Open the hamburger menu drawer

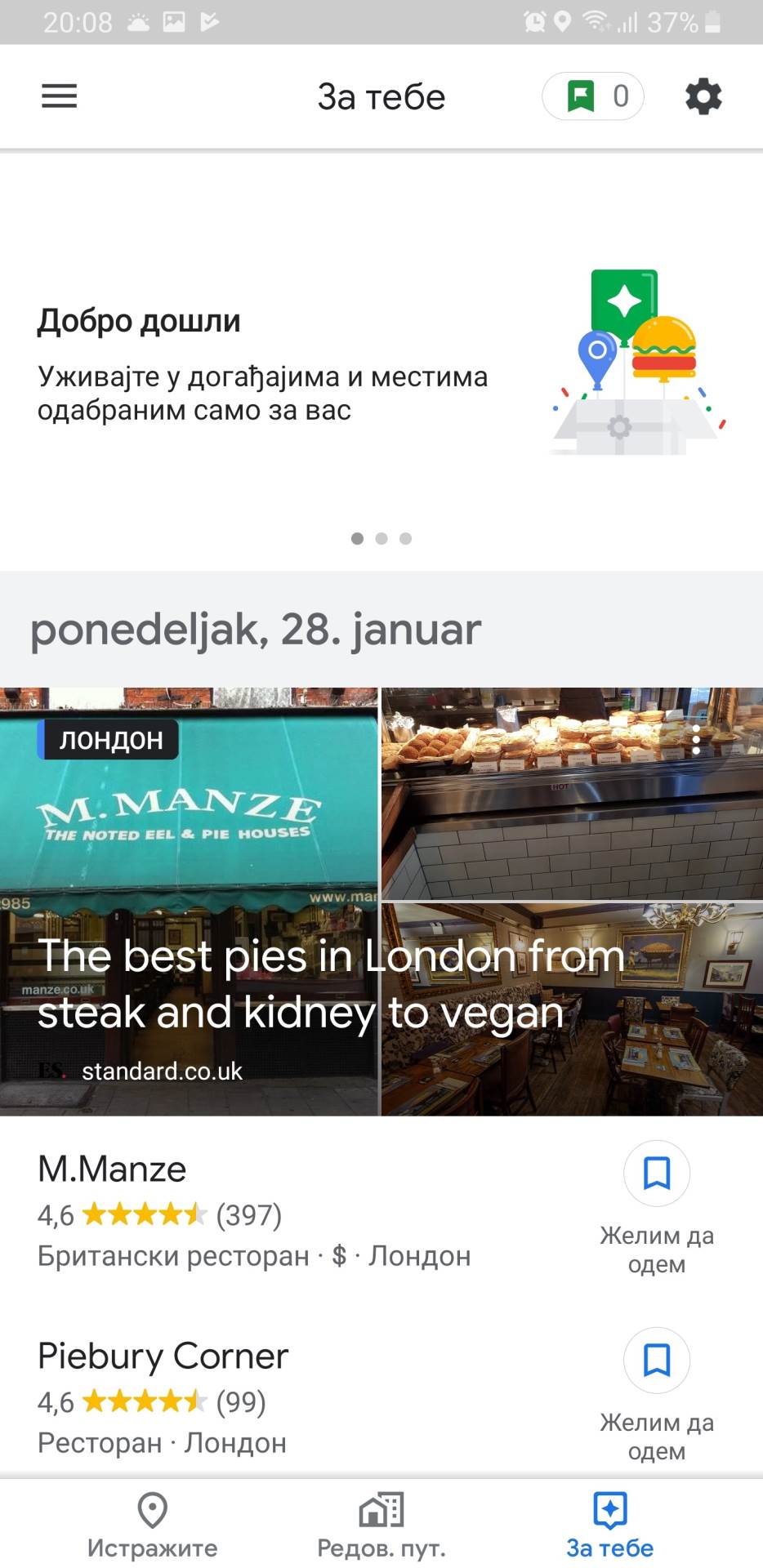[x=60, y=96]
